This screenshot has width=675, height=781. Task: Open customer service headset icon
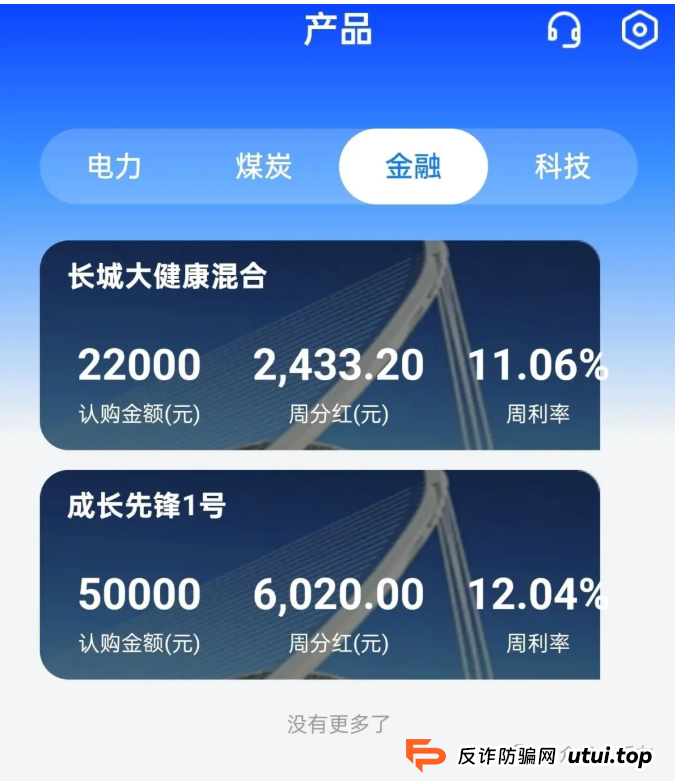click(564, 30)
